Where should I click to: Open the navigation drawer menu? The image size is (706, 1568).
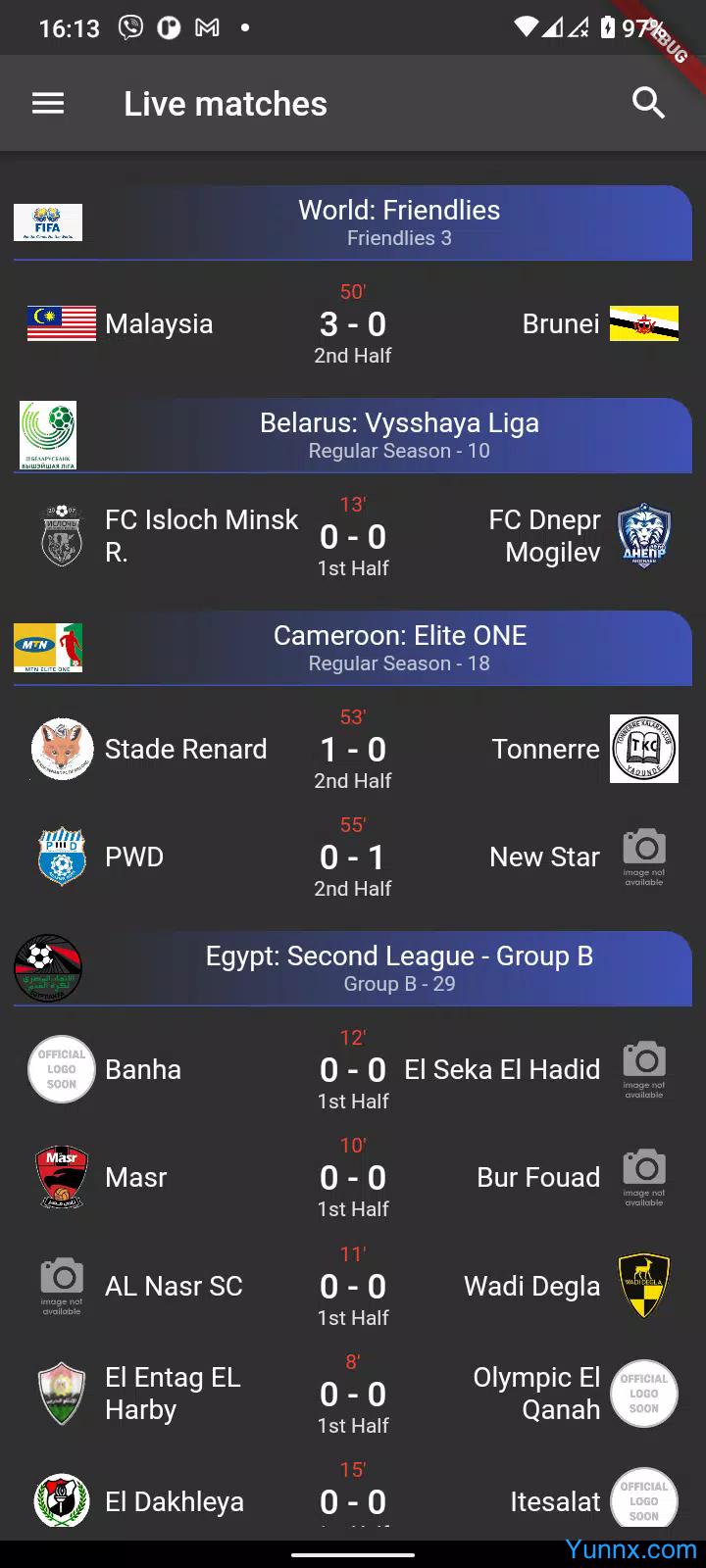coord(48,104)
